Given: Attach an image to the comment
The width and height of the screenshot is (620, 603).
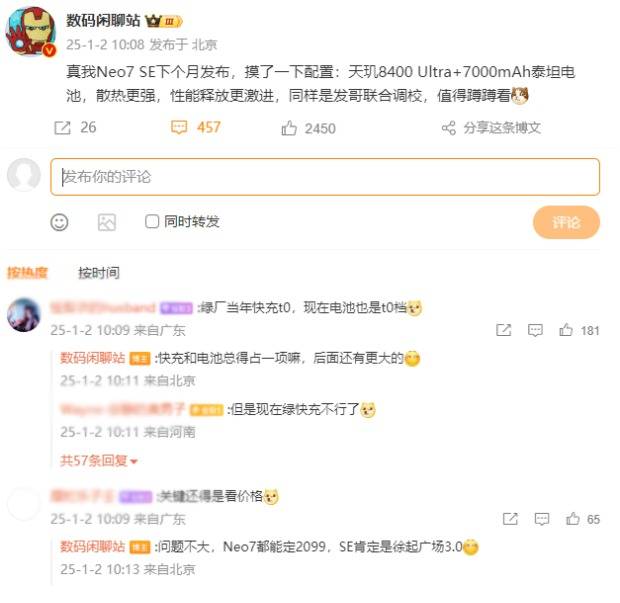Looking at the screenshot, I should click(107, 222).
